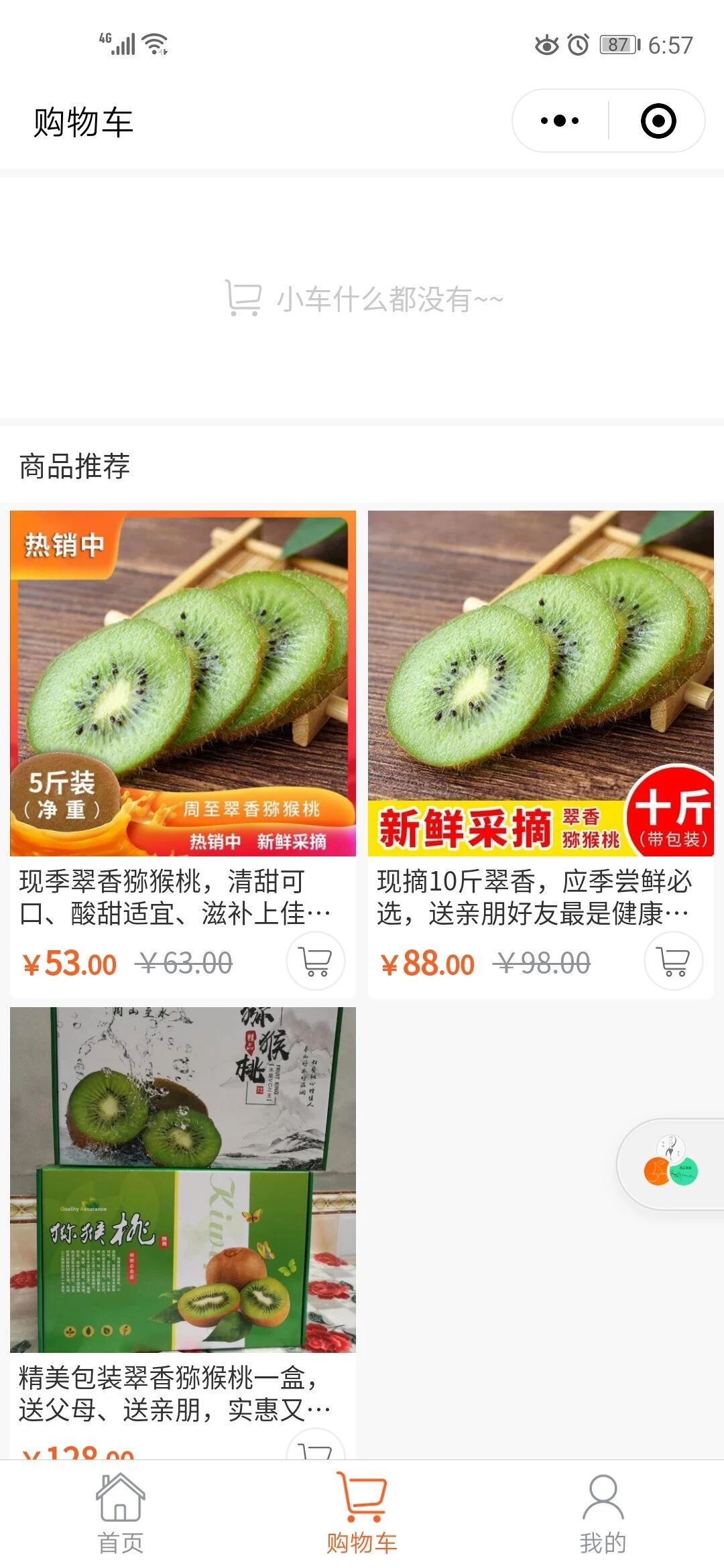Tap the floating side widget button
Screen dimensions: 724x1568
pyautogui.click(x=672, y=1165)
